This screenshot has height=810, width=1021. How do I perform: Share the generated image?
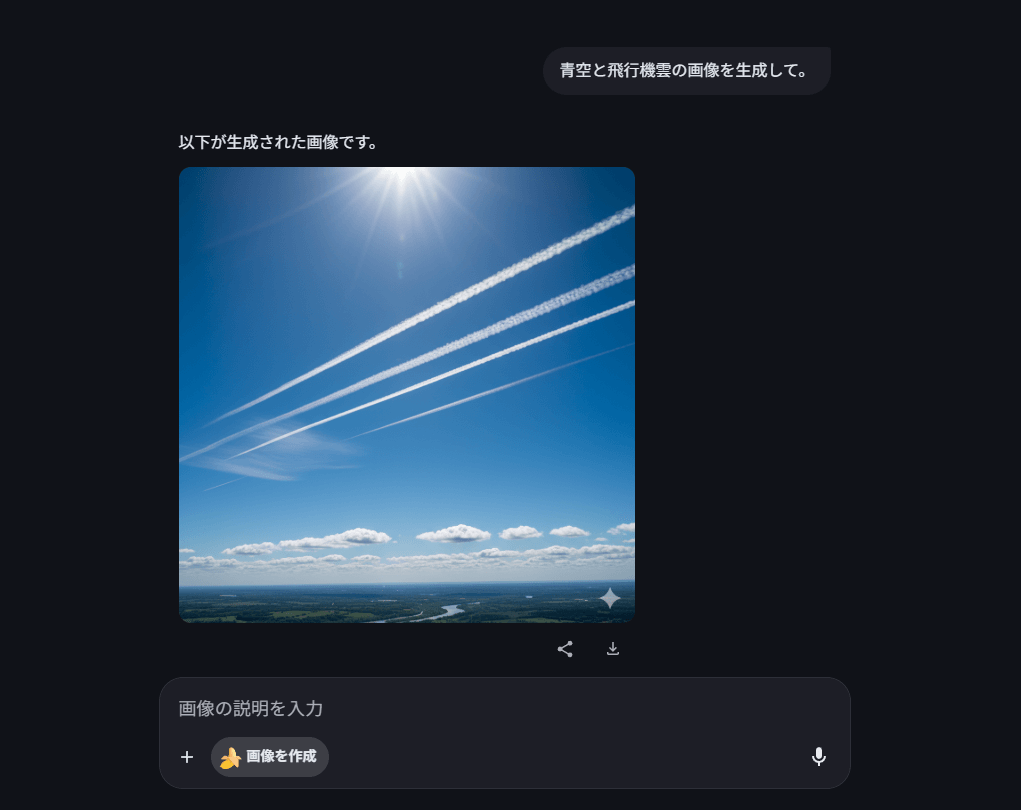pos(565,649)
